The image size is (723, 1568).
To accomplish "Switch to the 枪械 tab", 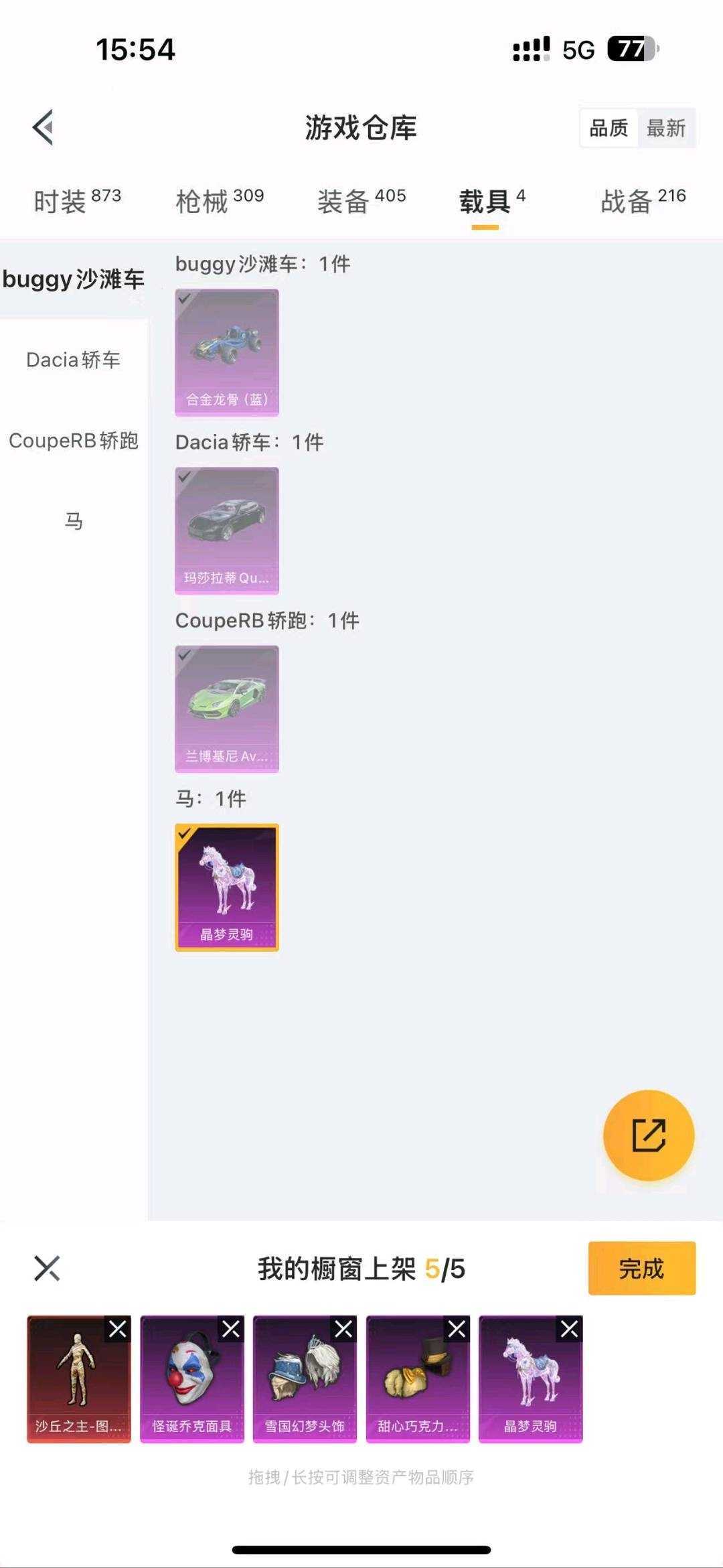I will tap(220, 201).
